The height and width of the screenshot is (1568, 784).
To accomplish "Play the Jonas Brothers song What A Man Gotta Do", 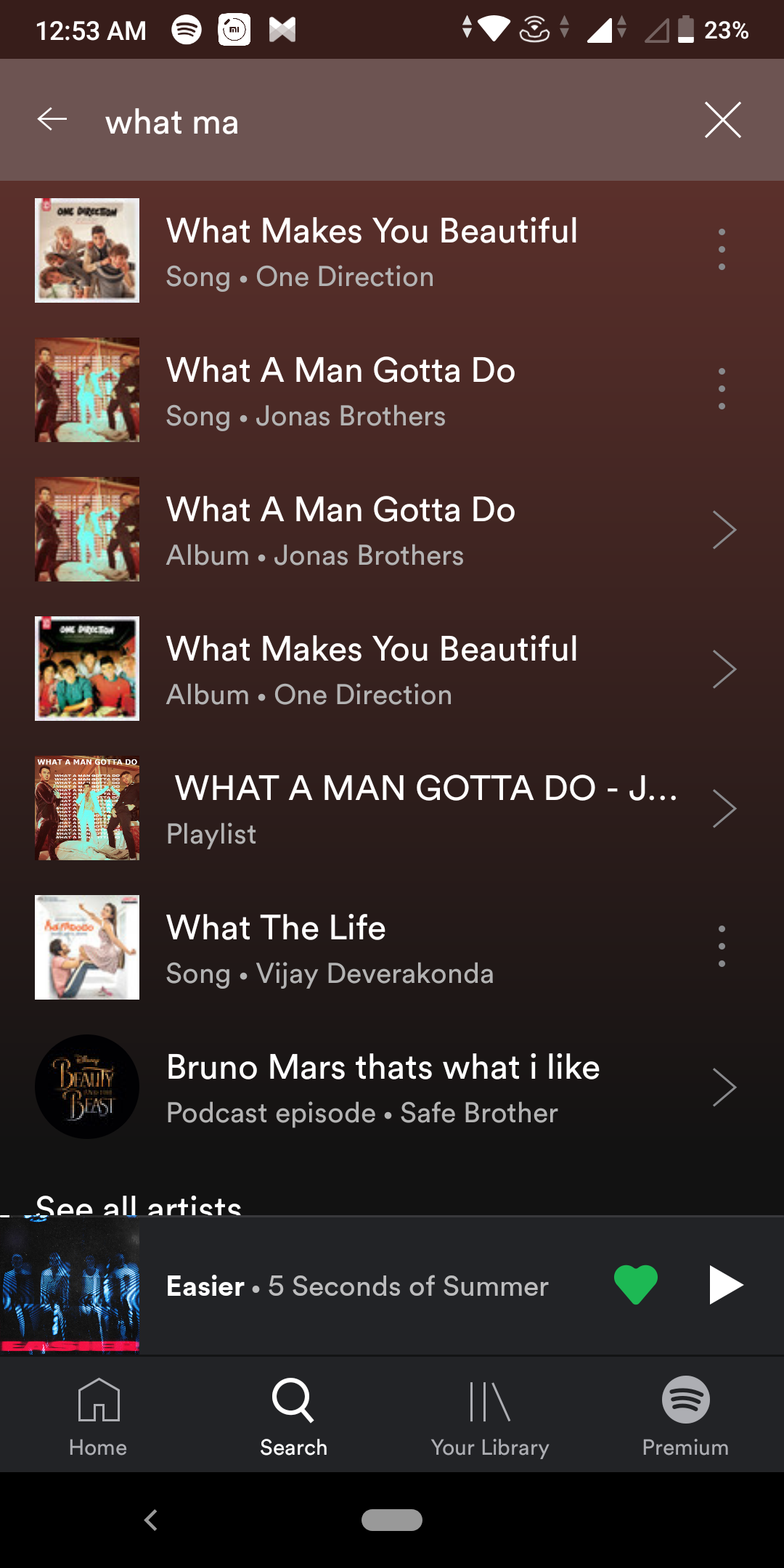I will pyautogui.click(x=341, y=391).
